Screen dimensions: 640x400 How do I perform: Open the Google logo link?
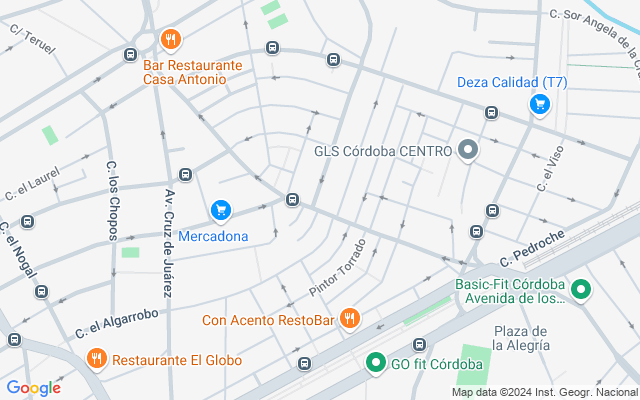coord(33,388)
